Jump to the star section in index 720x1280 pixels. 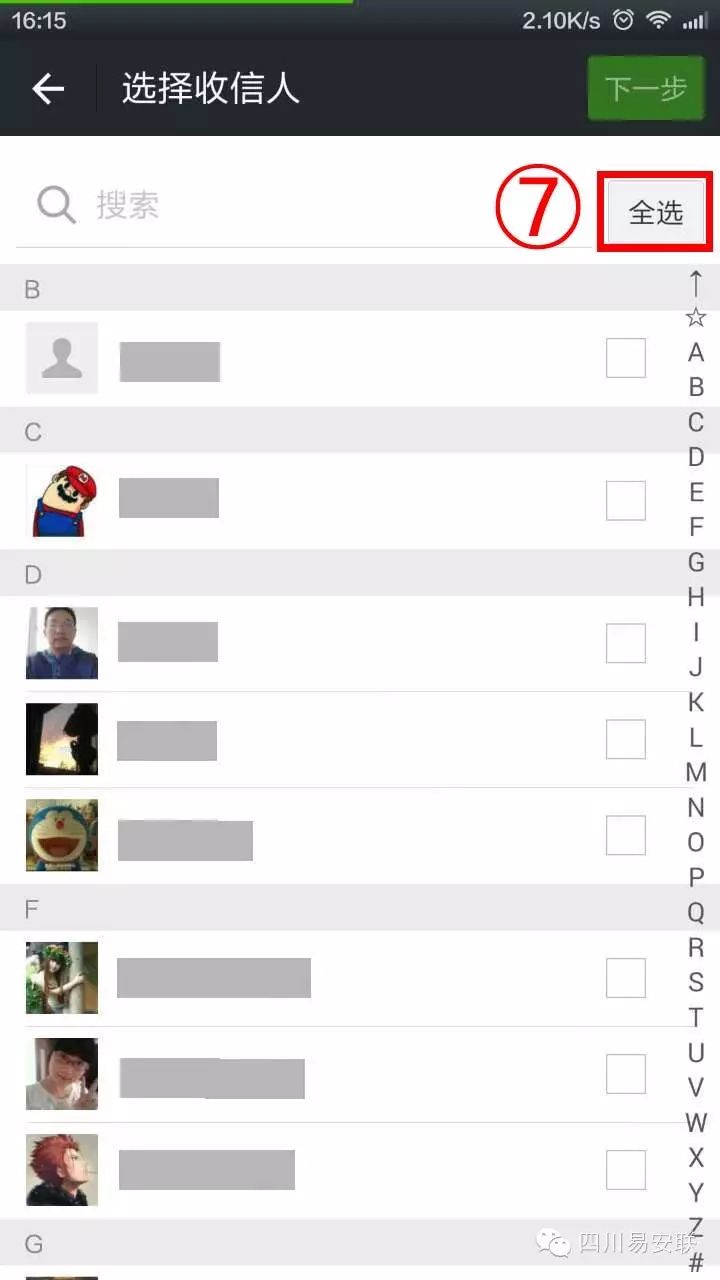(x=696, y=318)
